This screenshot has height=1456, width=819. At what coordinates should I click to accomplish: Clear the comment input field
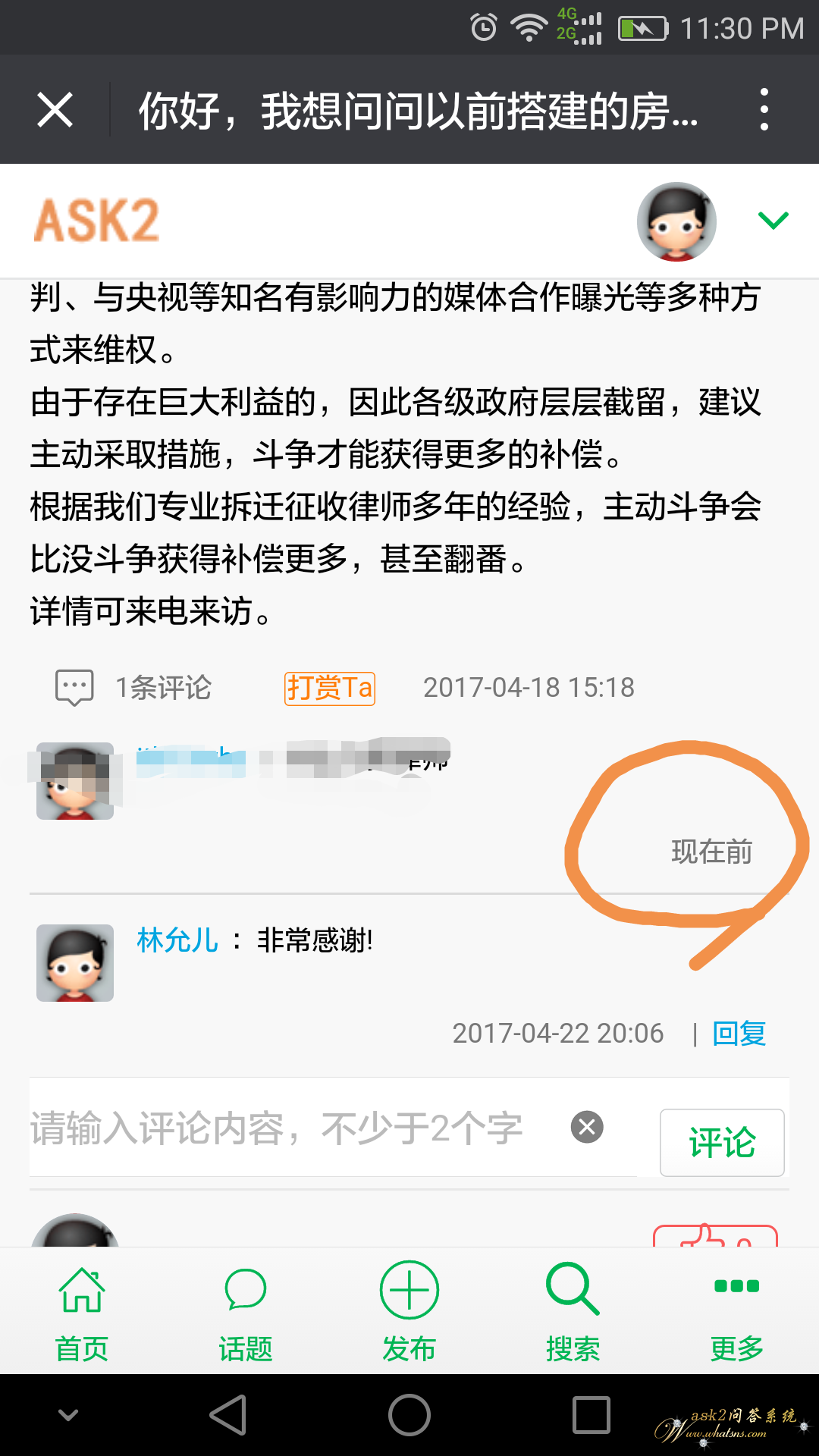point(587,1127)
